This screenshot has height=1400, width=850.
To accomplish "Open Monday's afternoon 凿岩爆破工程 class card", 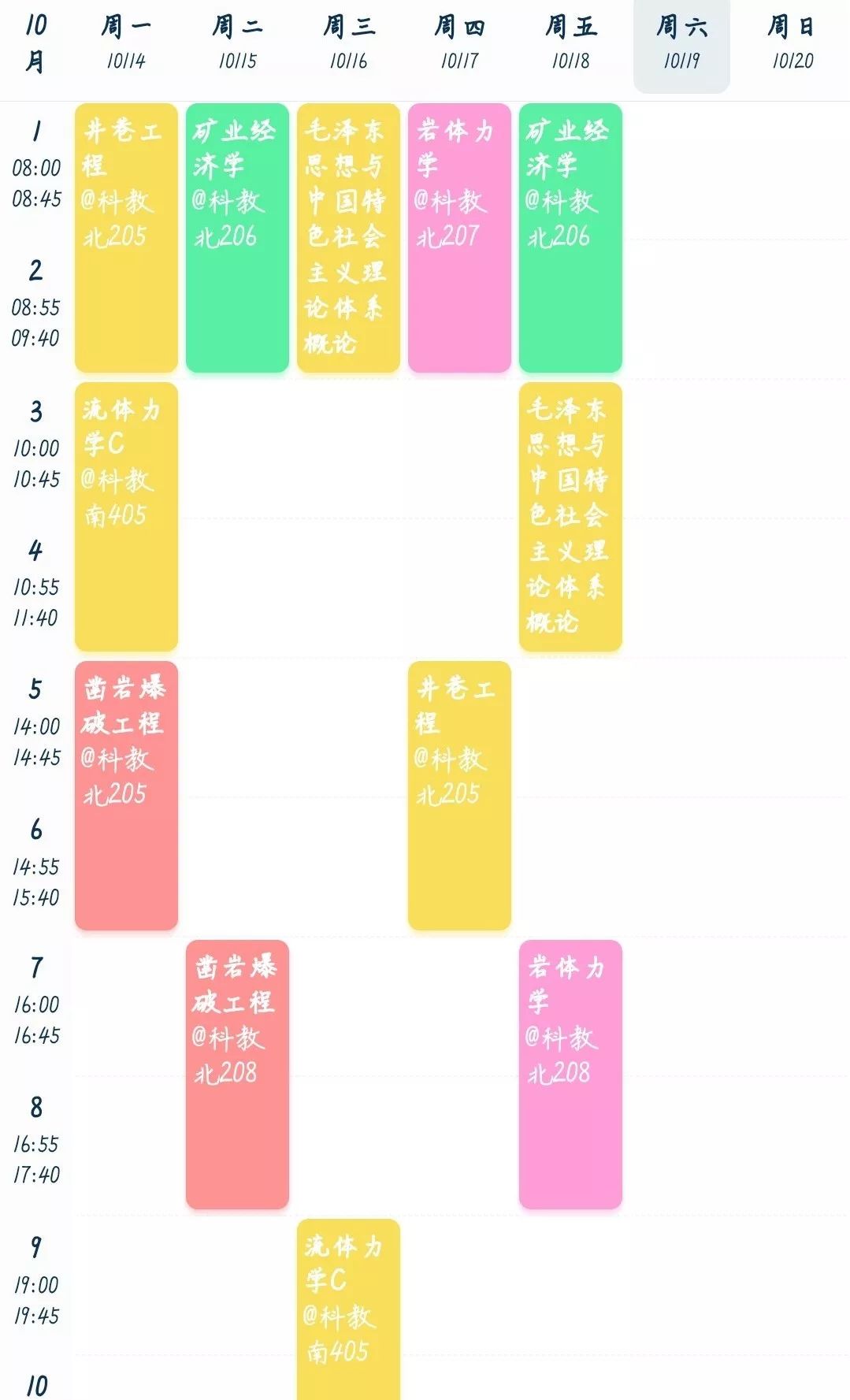I will (x=126, y=796).
